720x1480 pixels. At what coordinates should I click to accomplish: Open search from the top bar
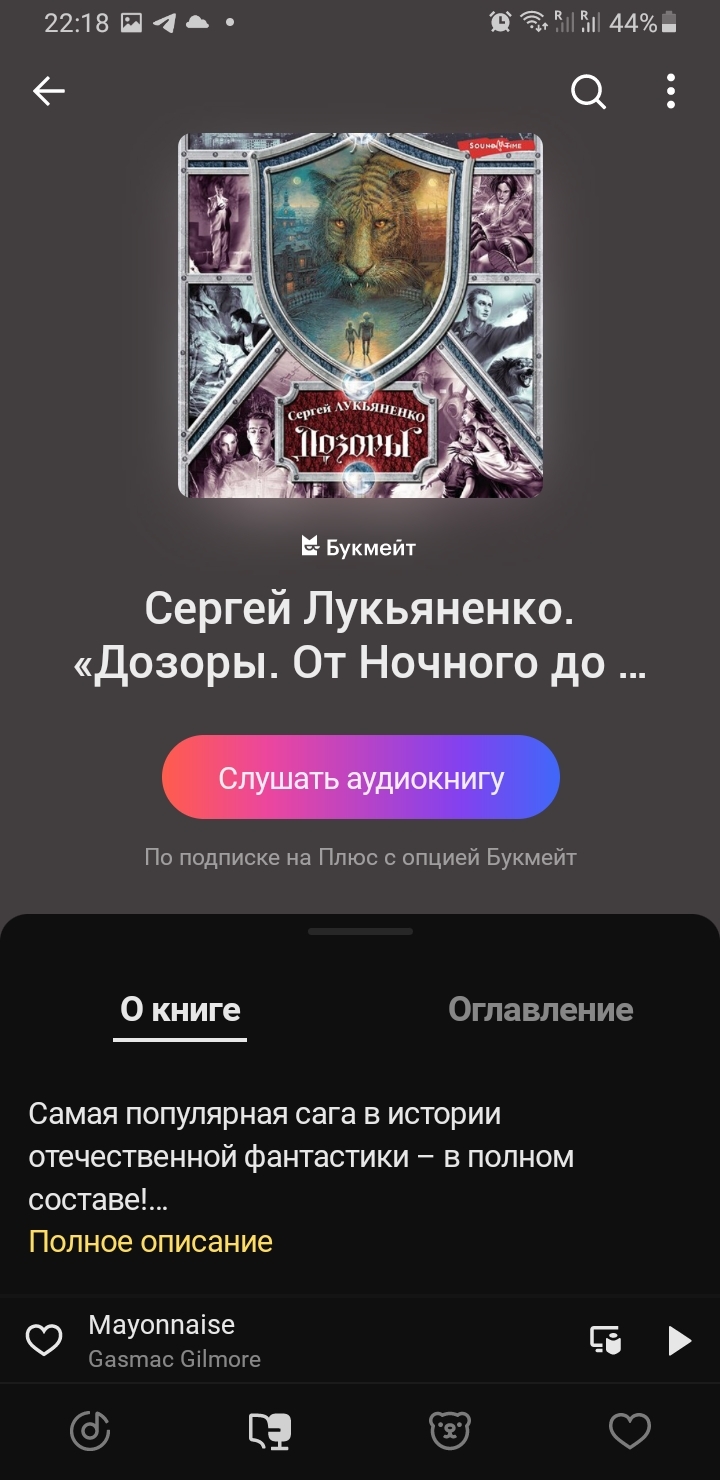[588, 92]
